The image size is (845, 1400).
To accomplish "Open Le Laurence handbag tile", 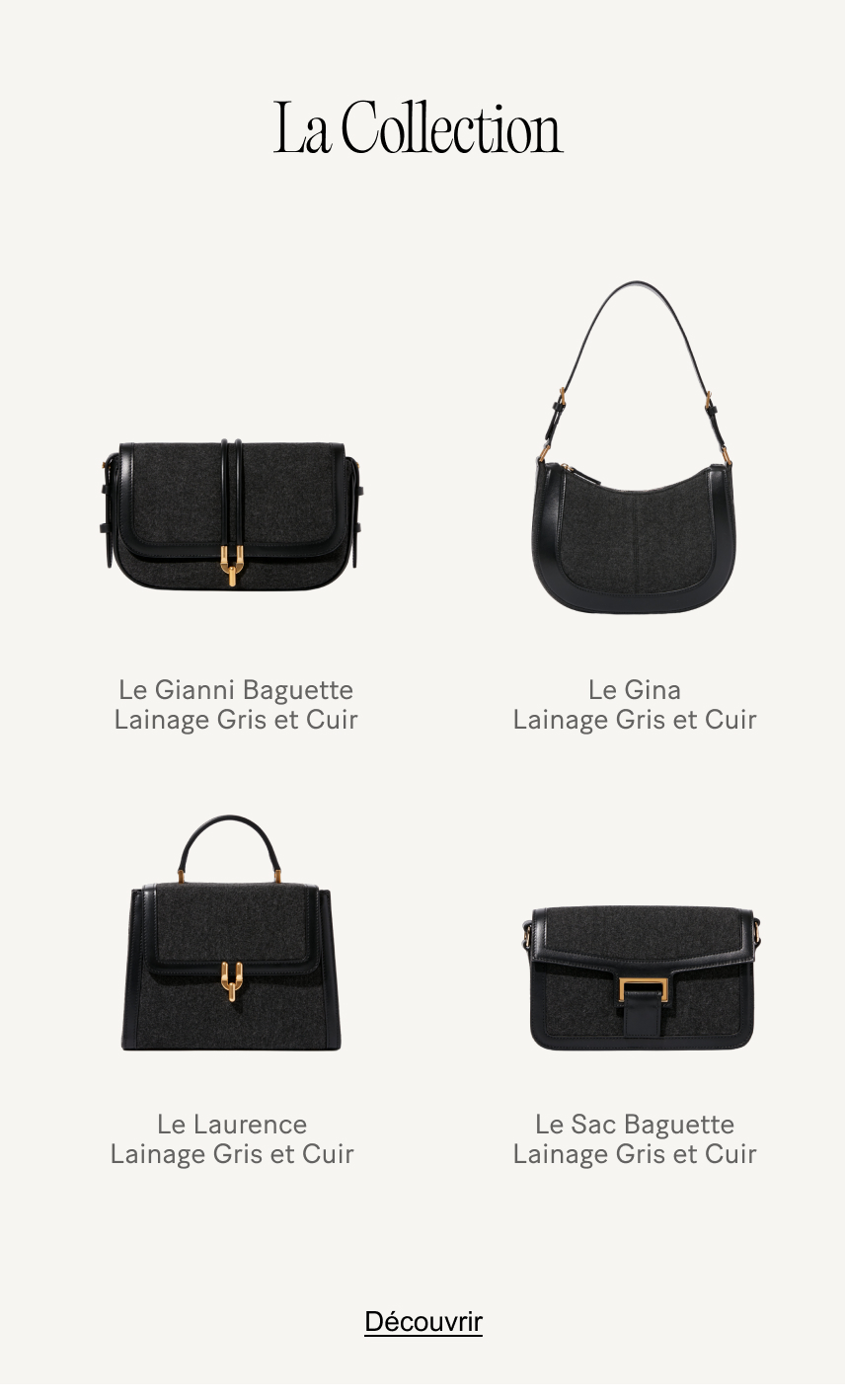I will [232, 948].
